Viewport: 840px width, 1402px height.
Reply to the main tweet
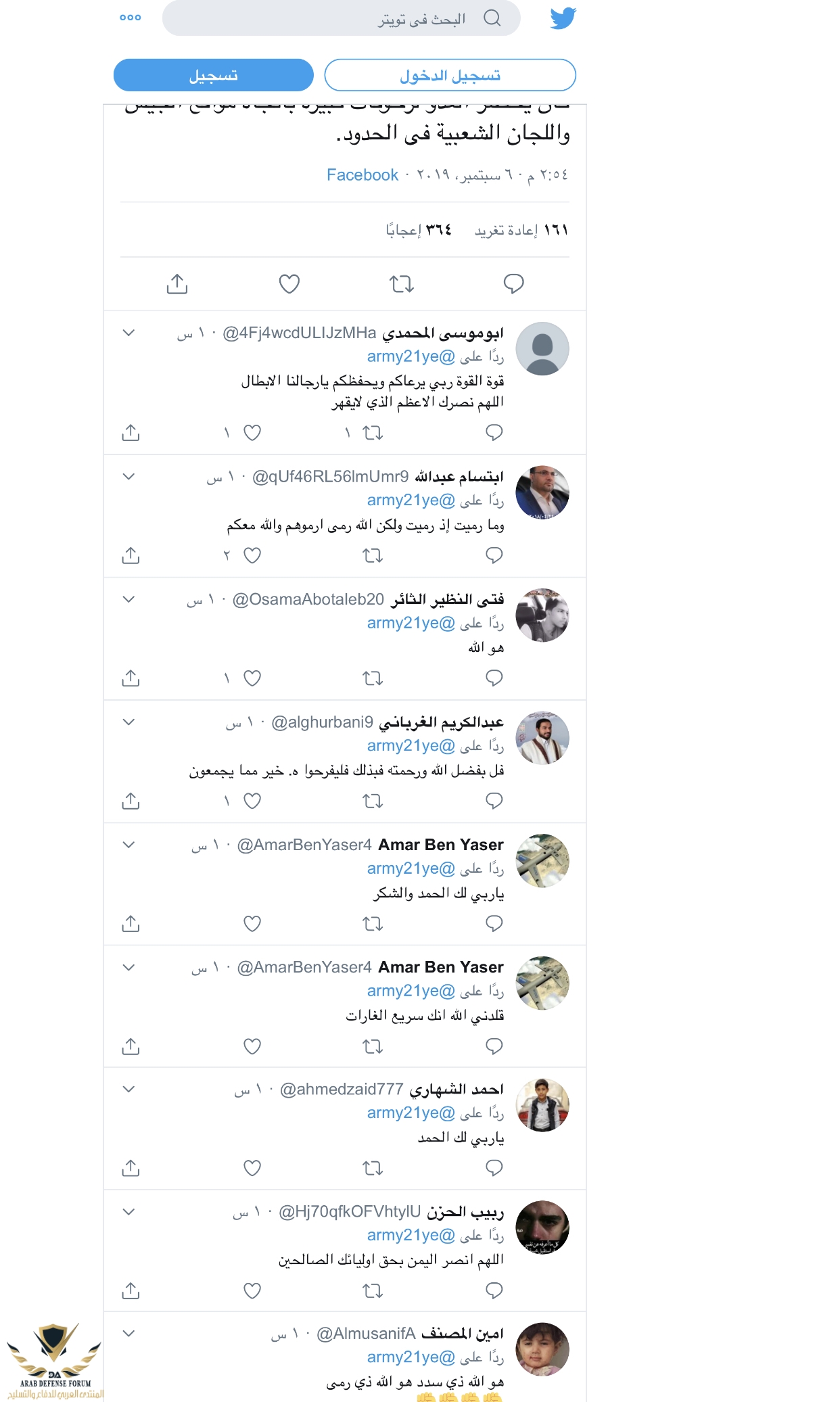(513, 284)
